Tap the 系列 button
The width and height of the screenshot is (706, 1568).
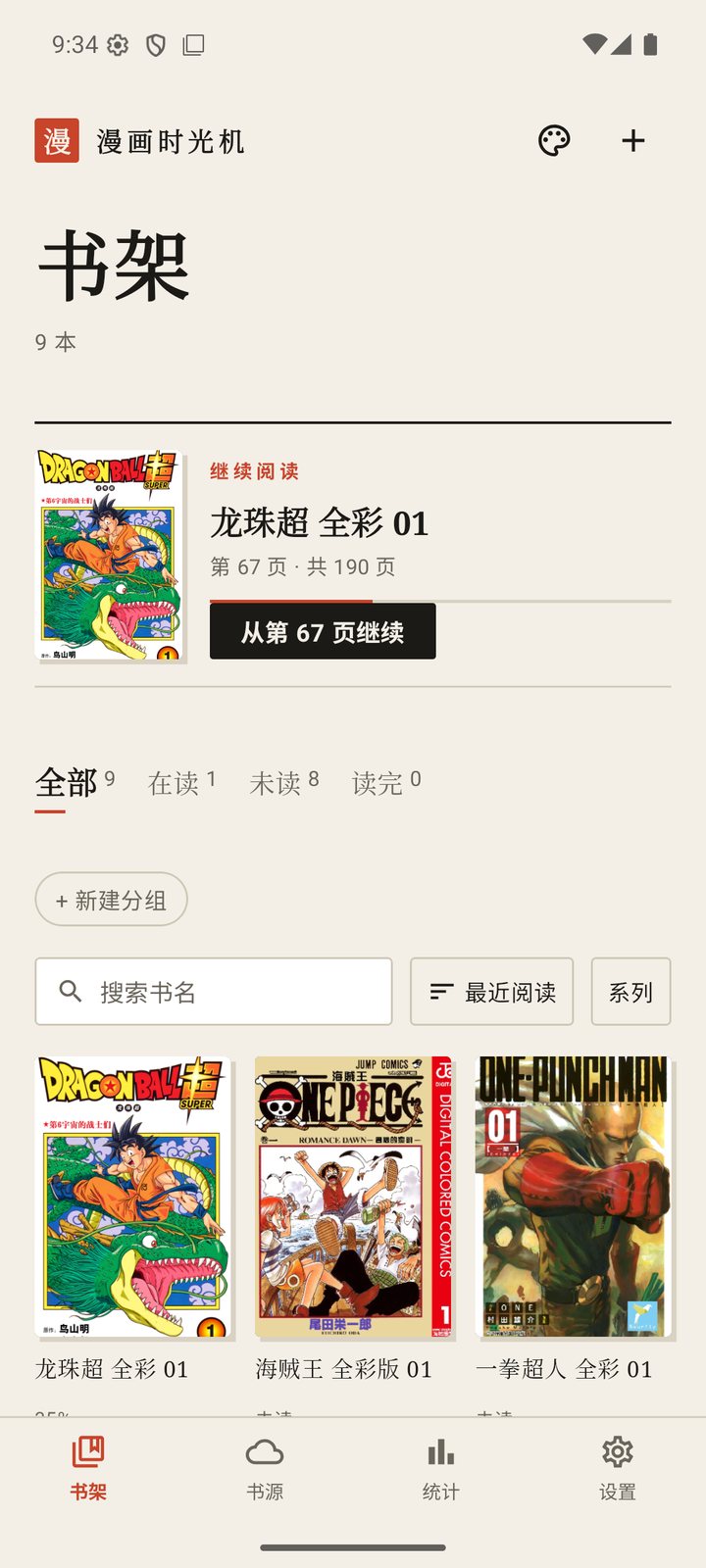(x=630, y=992)
